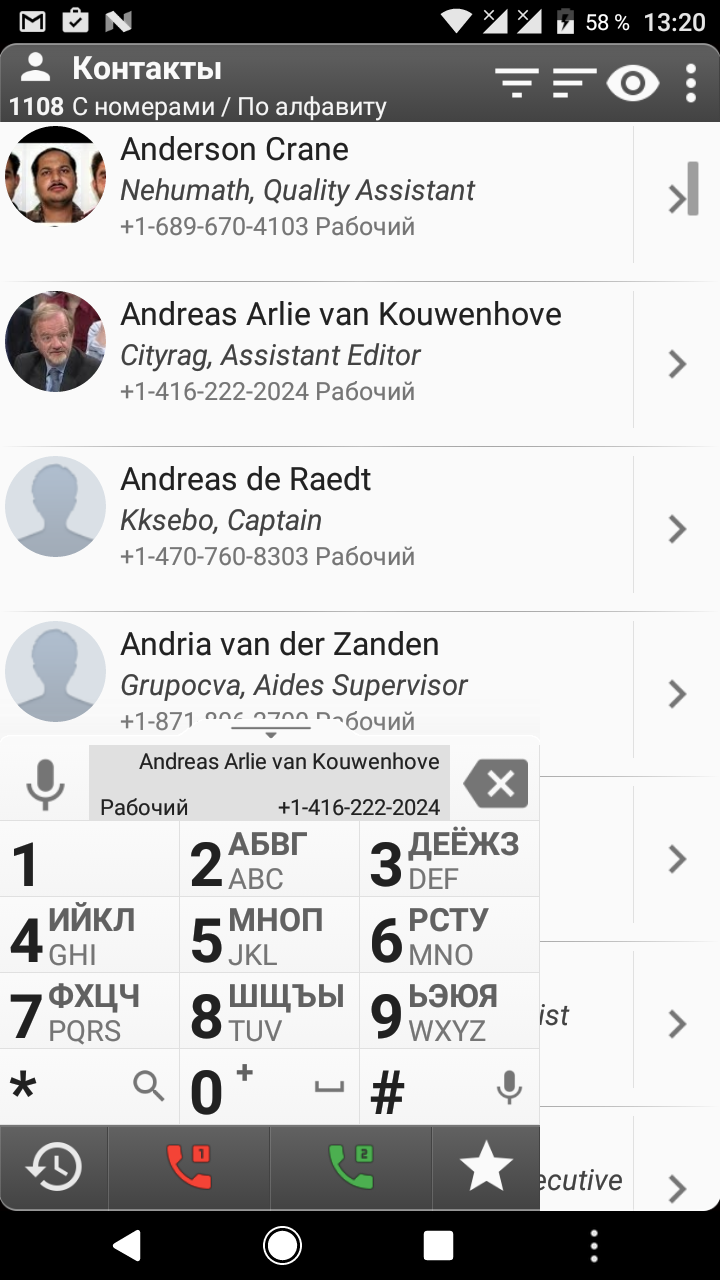This screenshot has width=720, height=1280.
Task: Toggle the eye visibility icon
Action: pyautogui.click(x=633, y=83)
